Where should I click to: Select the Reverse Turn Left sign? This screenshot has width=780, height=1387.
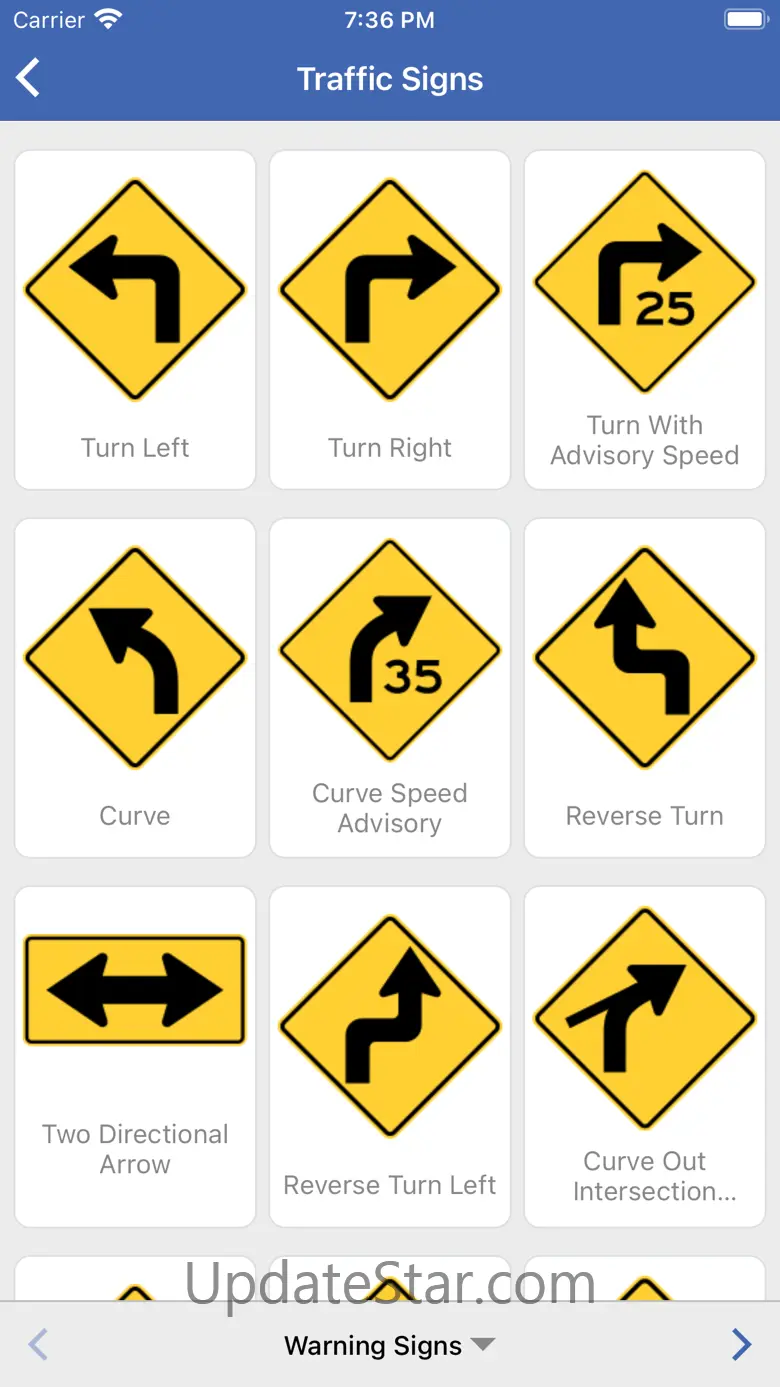(x=390, y=1056)
